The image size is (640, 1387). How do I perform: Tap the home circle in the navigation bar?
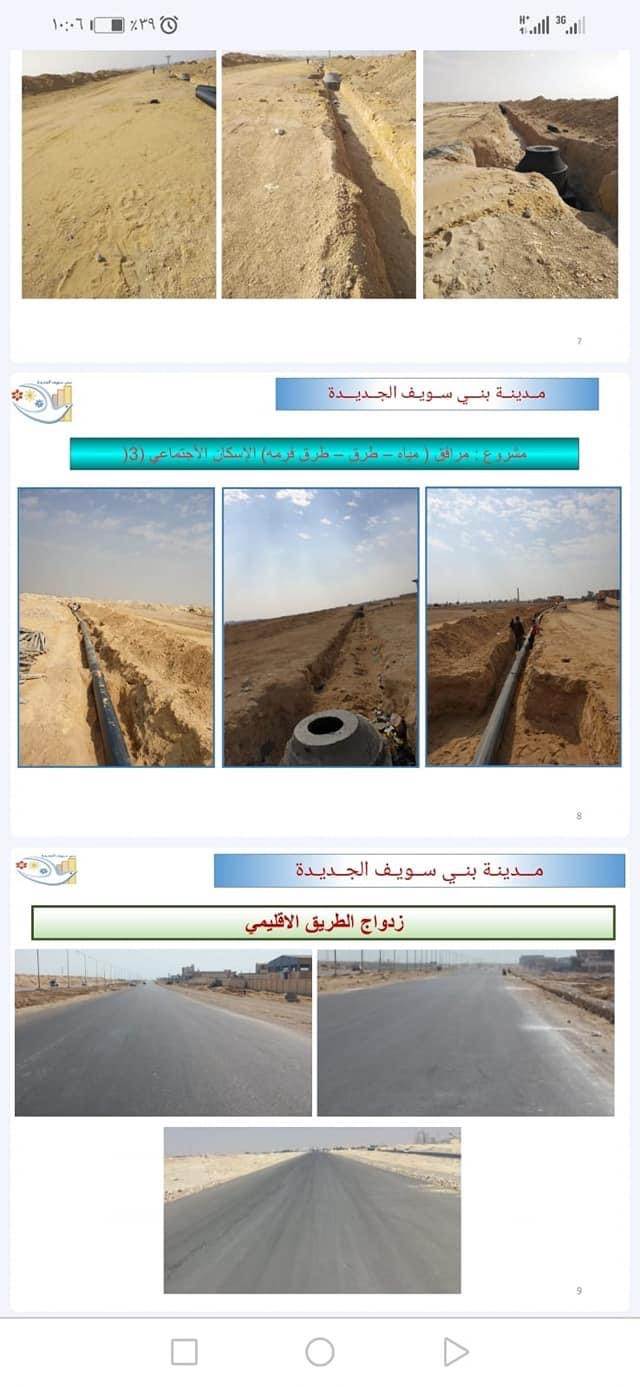[x=320, y=1352]
